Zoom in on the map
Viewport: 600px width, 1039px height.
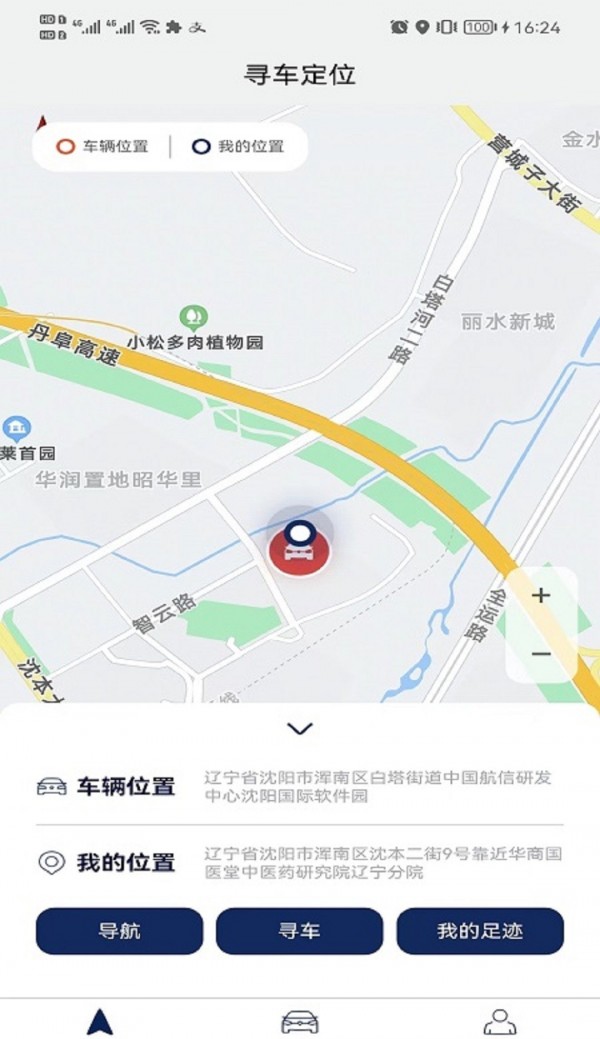coord(541,596)
